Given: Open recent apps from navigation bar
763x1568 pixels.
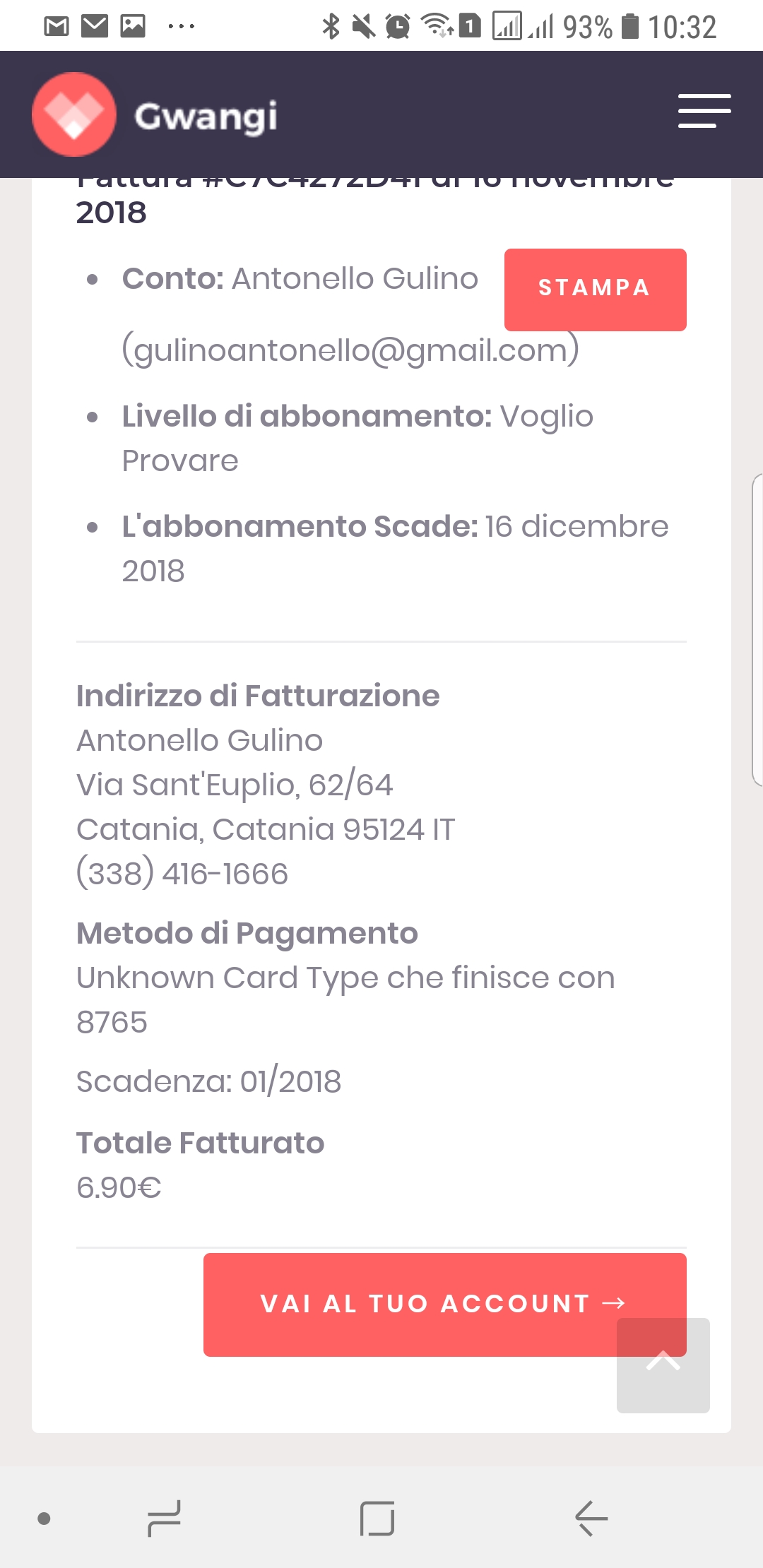Looking at the screenshot, I should (165, 1519).
